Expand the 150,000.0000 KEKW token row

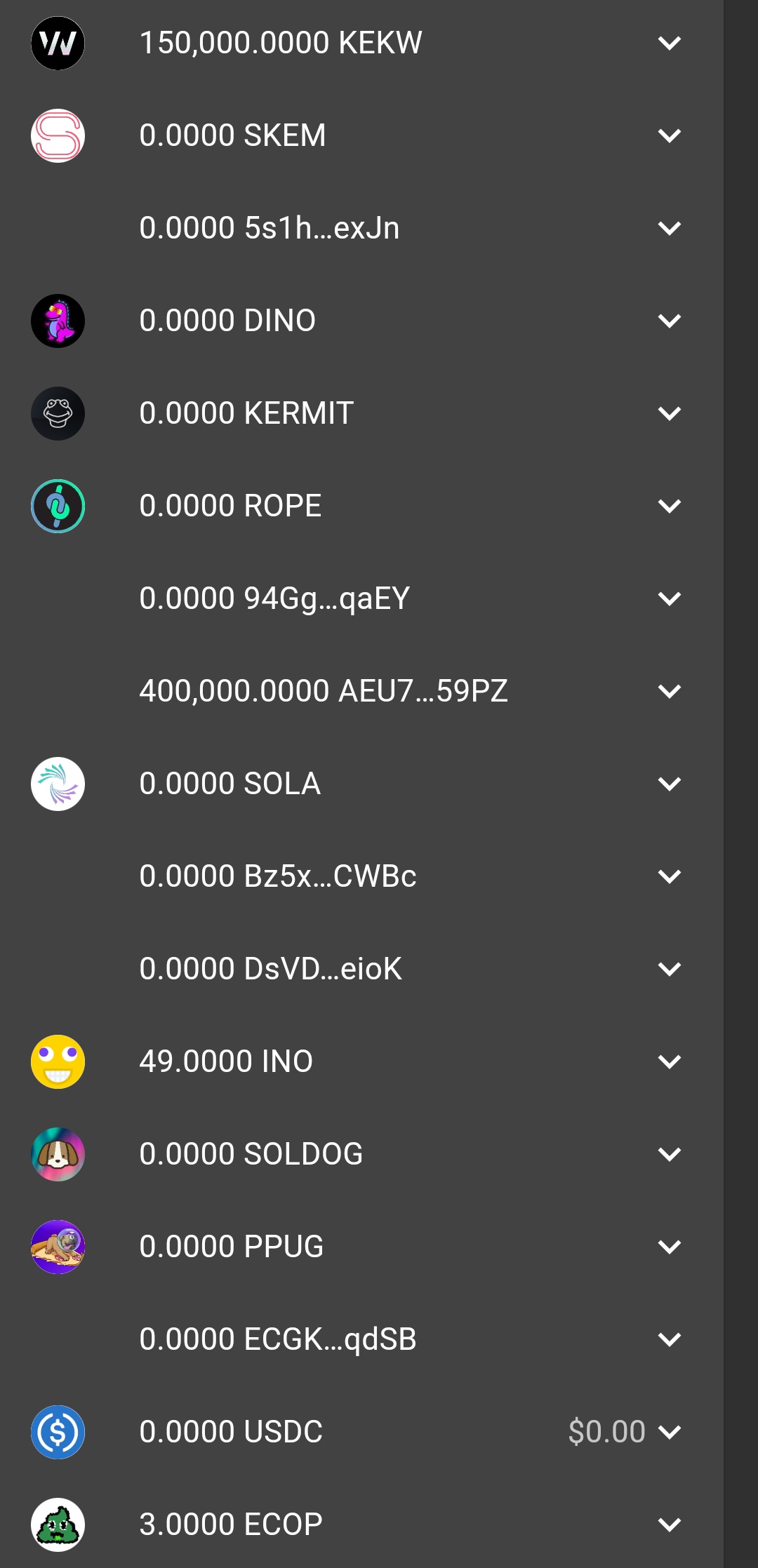point(670,43)
